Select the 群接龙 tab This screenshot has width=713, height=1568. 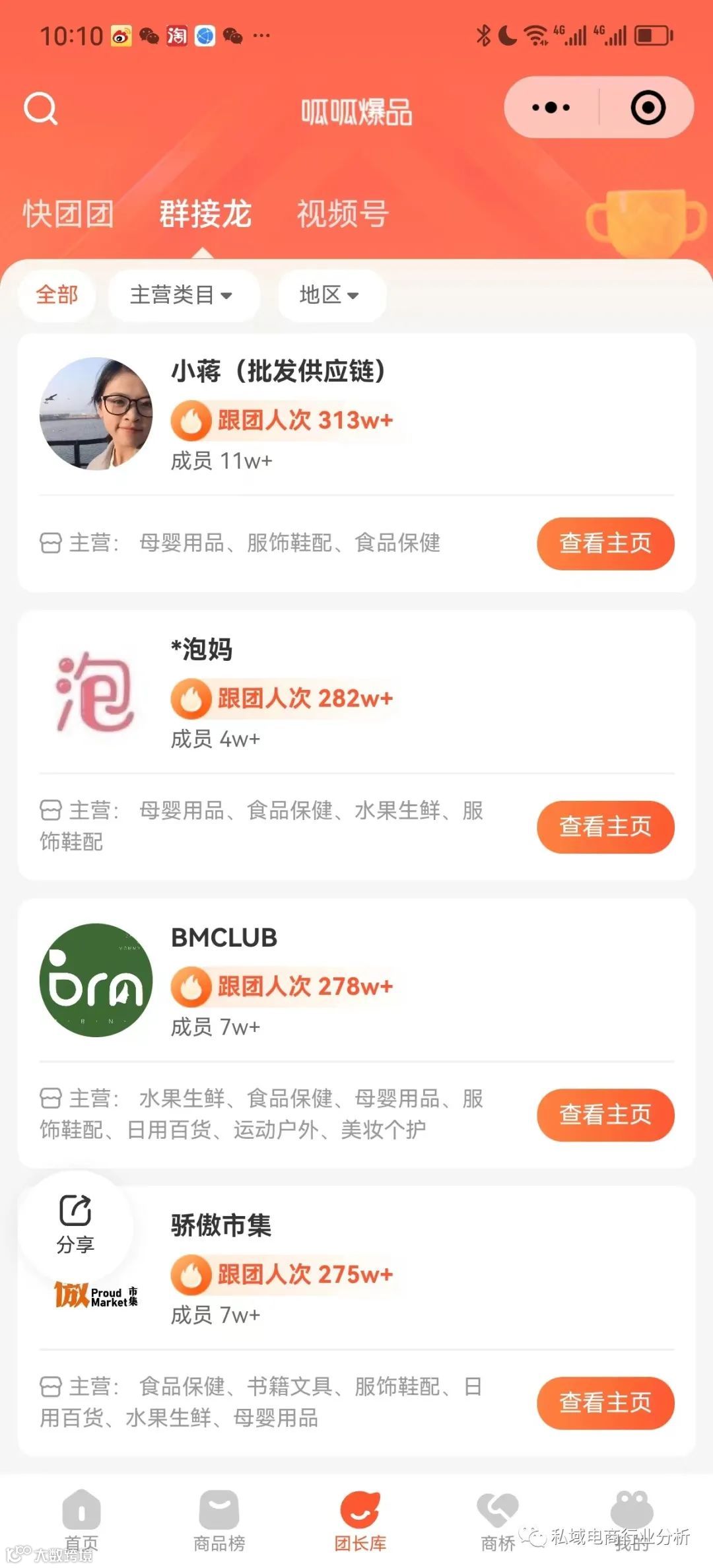[x=205, y=214]
